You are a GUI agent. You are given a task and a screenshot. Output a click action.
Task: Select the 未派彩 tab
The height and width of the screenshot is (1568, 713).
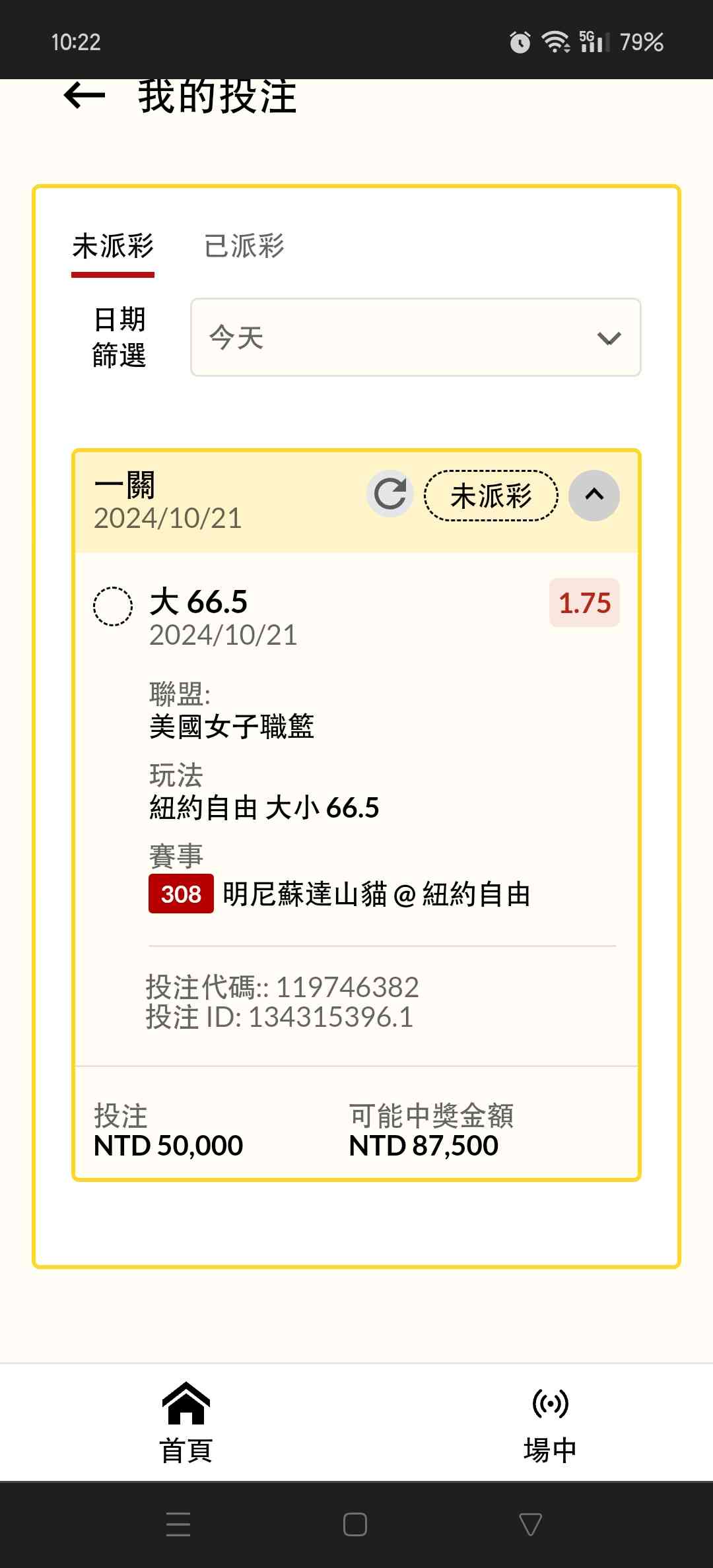[x=113, y=247]
